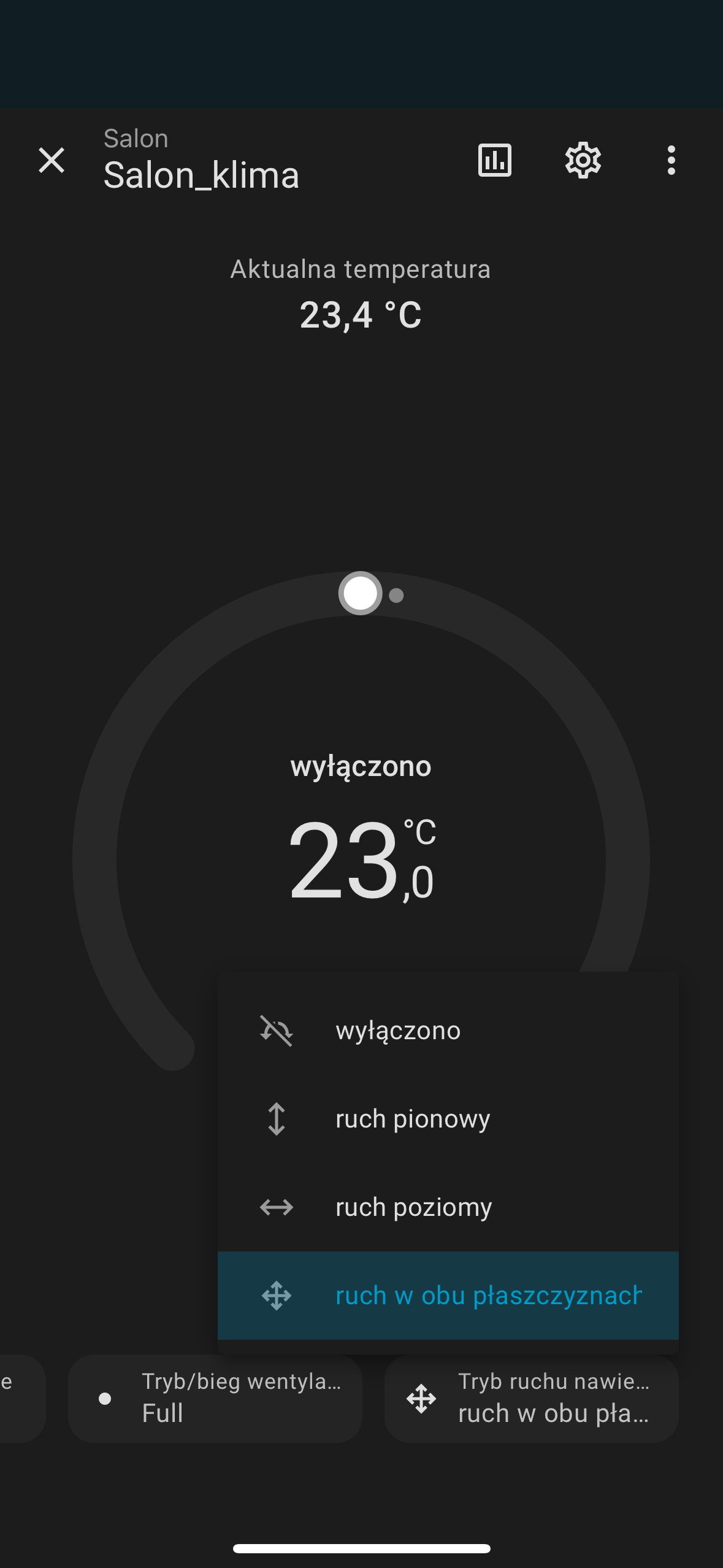The image size is (723, 1568).
Task: Open the three-dot overflow menu
Action: (671, 160)
